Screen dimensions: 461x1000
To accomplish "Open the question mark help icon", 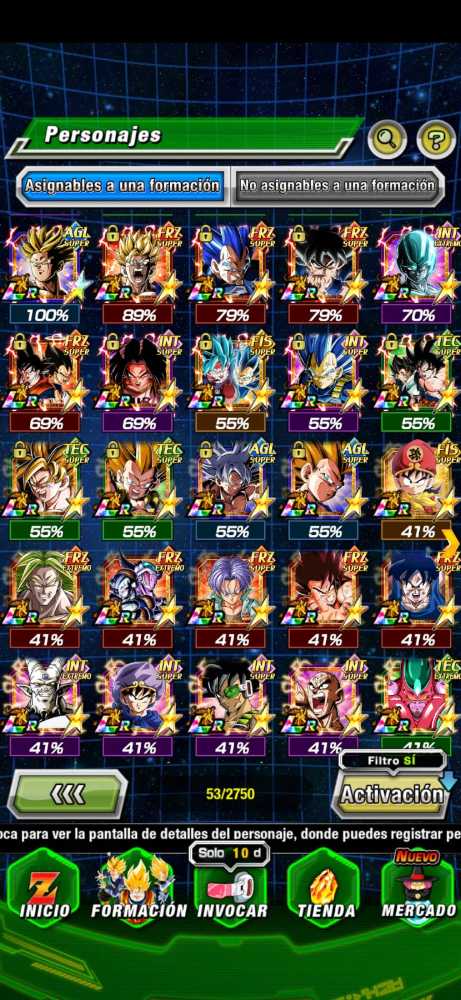I will click(436, 139).
